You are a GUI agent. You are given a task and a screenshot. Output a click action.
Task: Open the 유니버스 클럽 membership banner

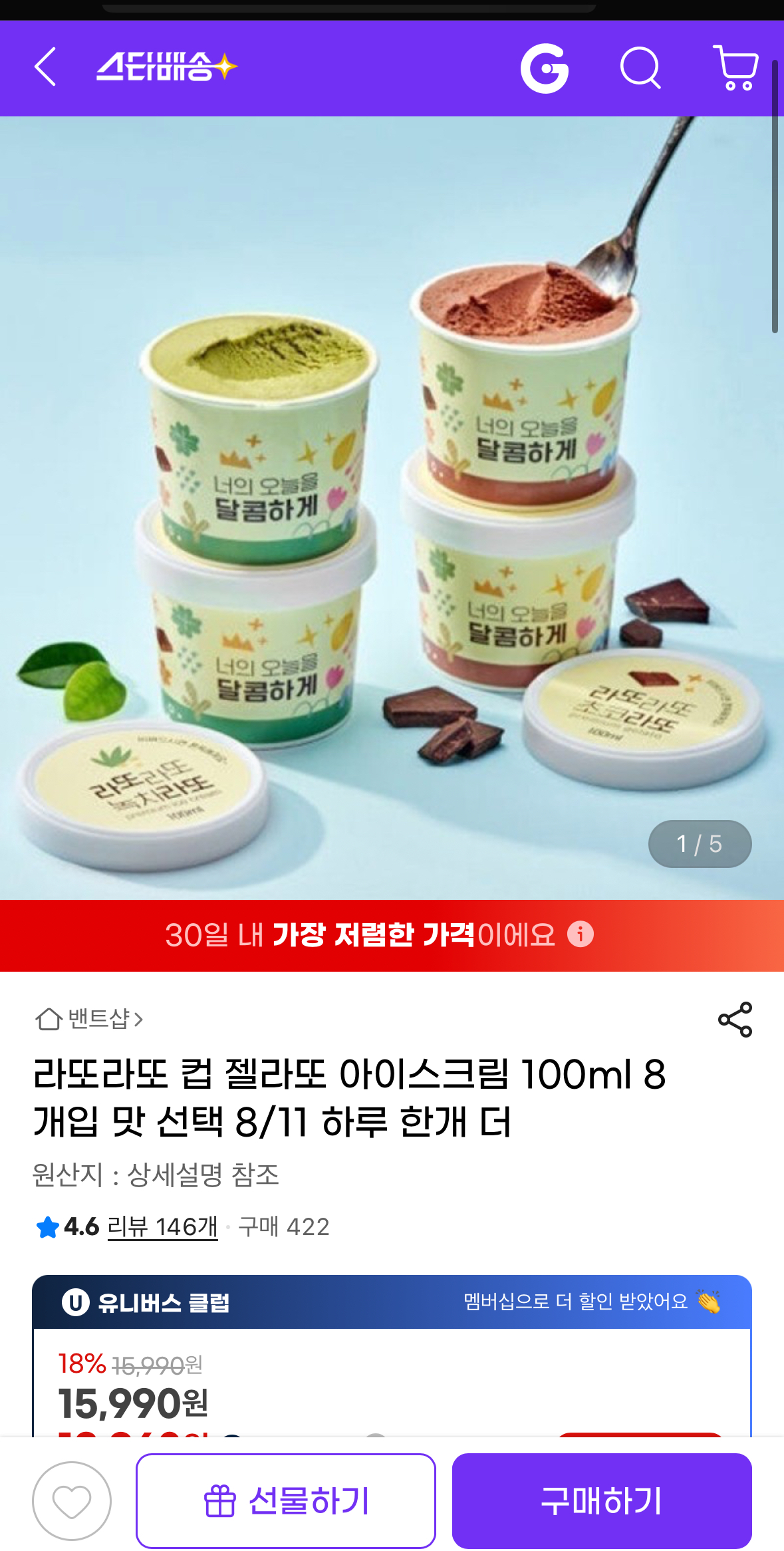click(392, 1302)
